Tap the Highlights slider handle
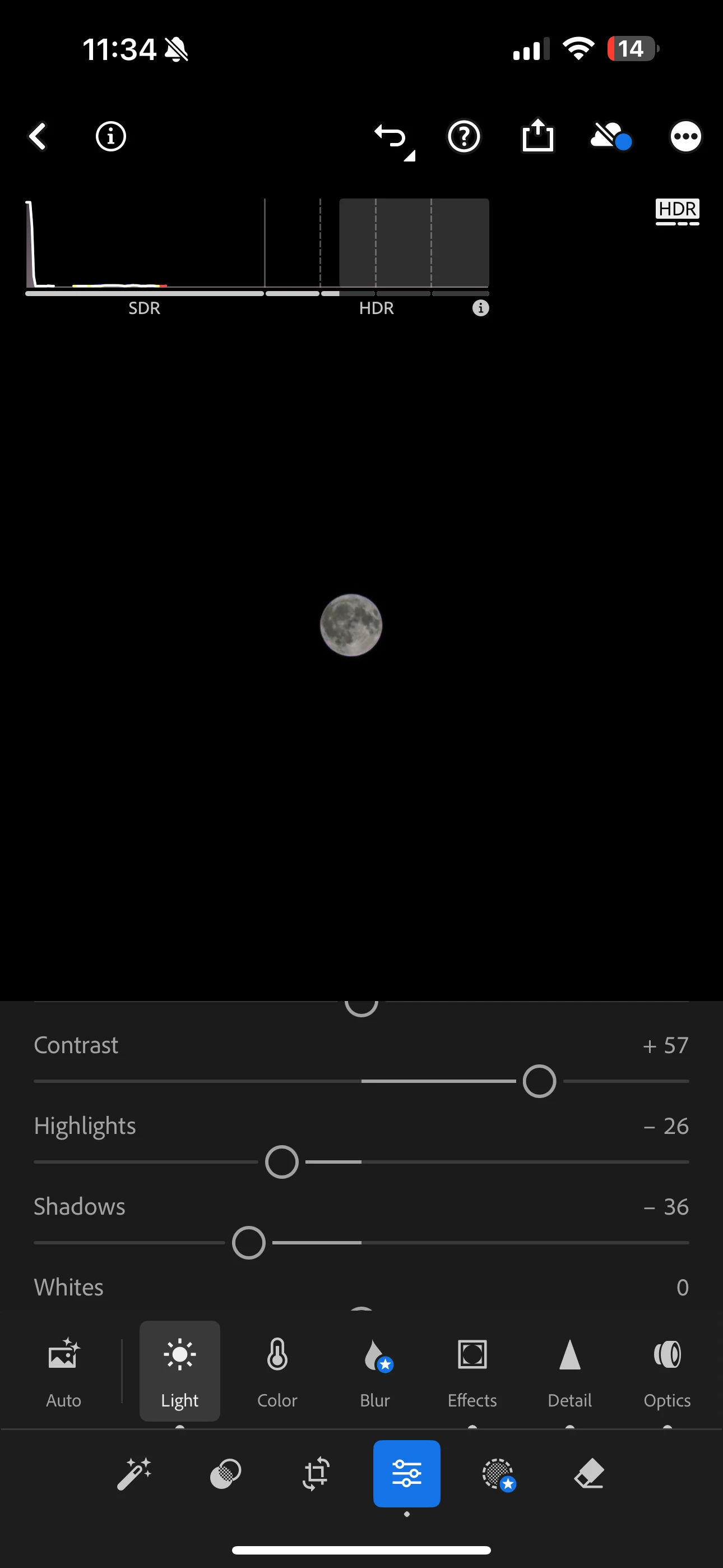 (x=282, y=1162)
